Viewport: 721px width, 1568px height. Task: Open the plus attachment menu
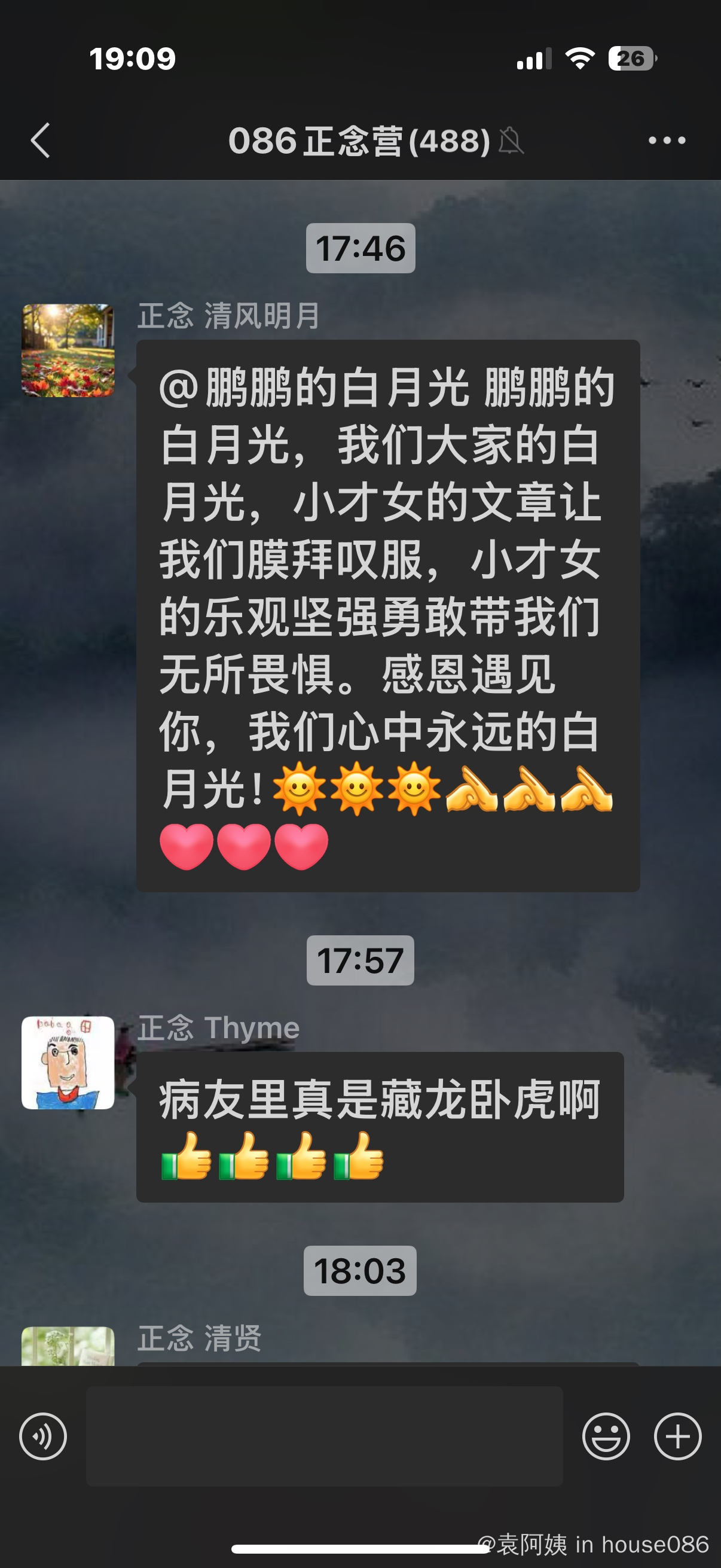(677, 1436)
